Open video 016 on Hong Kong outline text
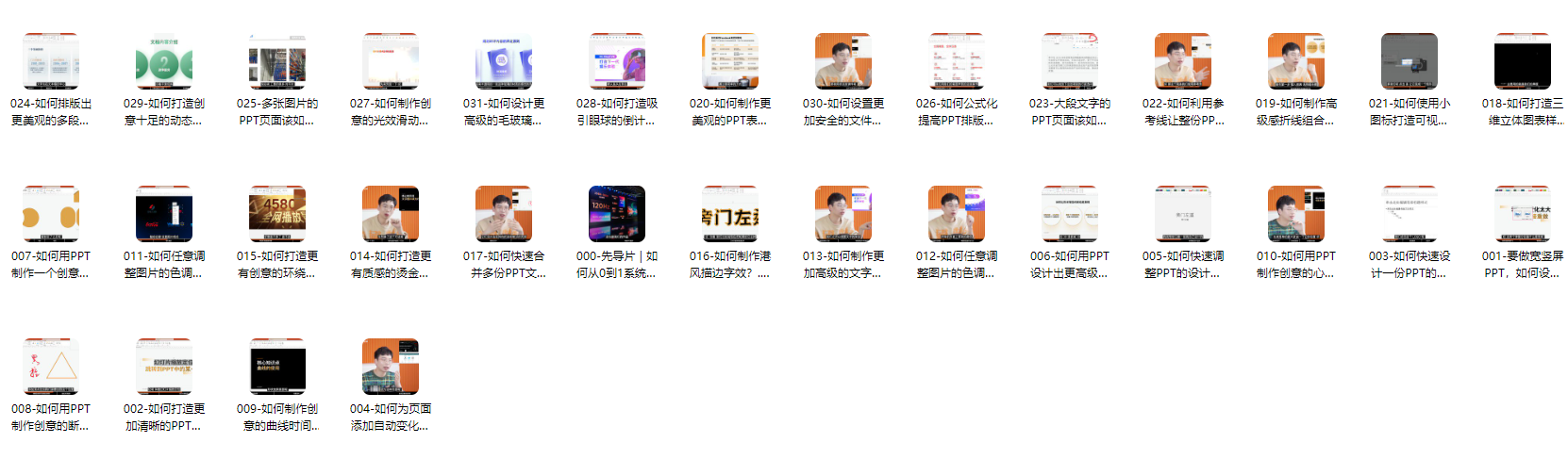The width and height of the screenshot is (1568, 459). 730,215
